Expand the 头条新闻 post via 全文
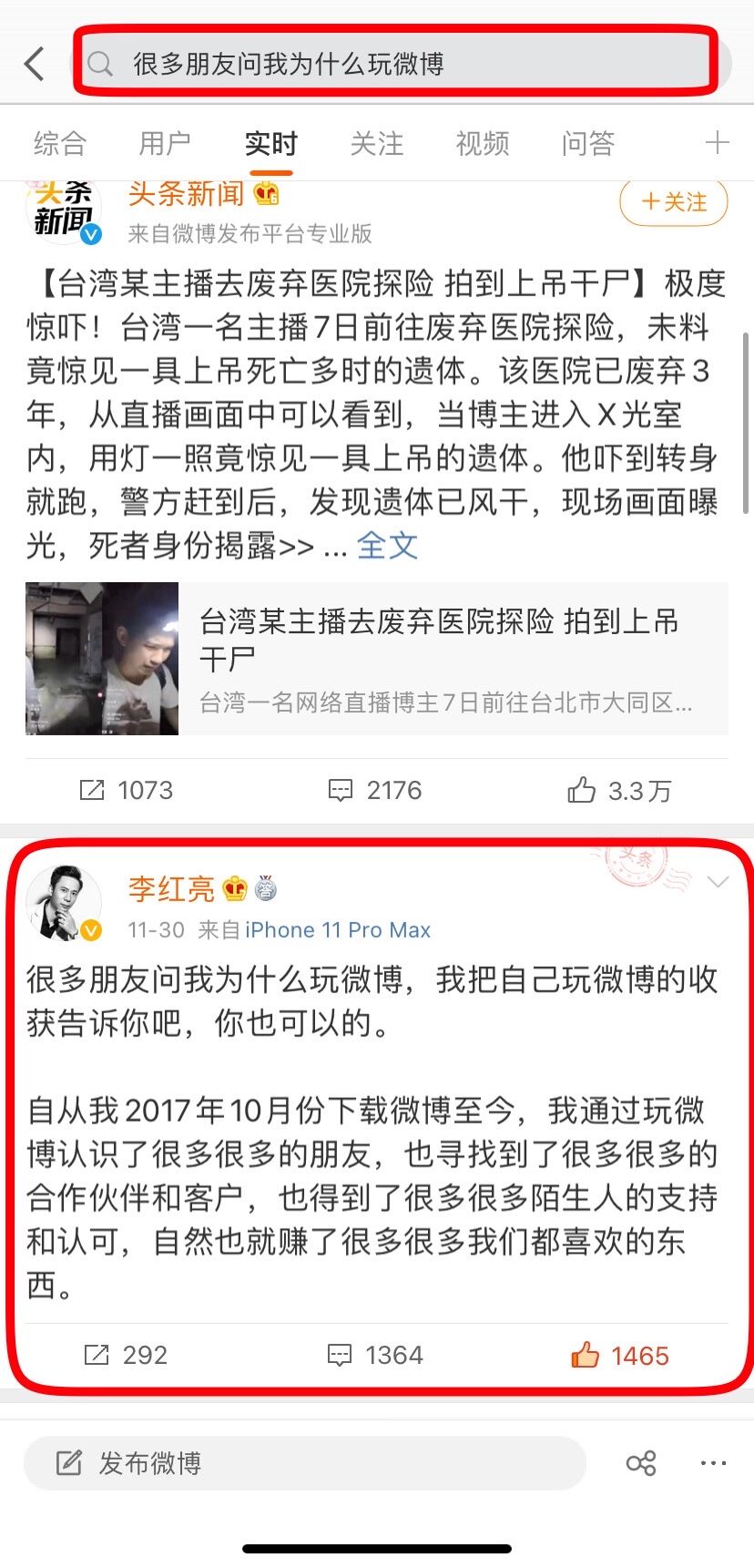The height and width of the screenshot is (1568, 754). [x=387, y=547]
